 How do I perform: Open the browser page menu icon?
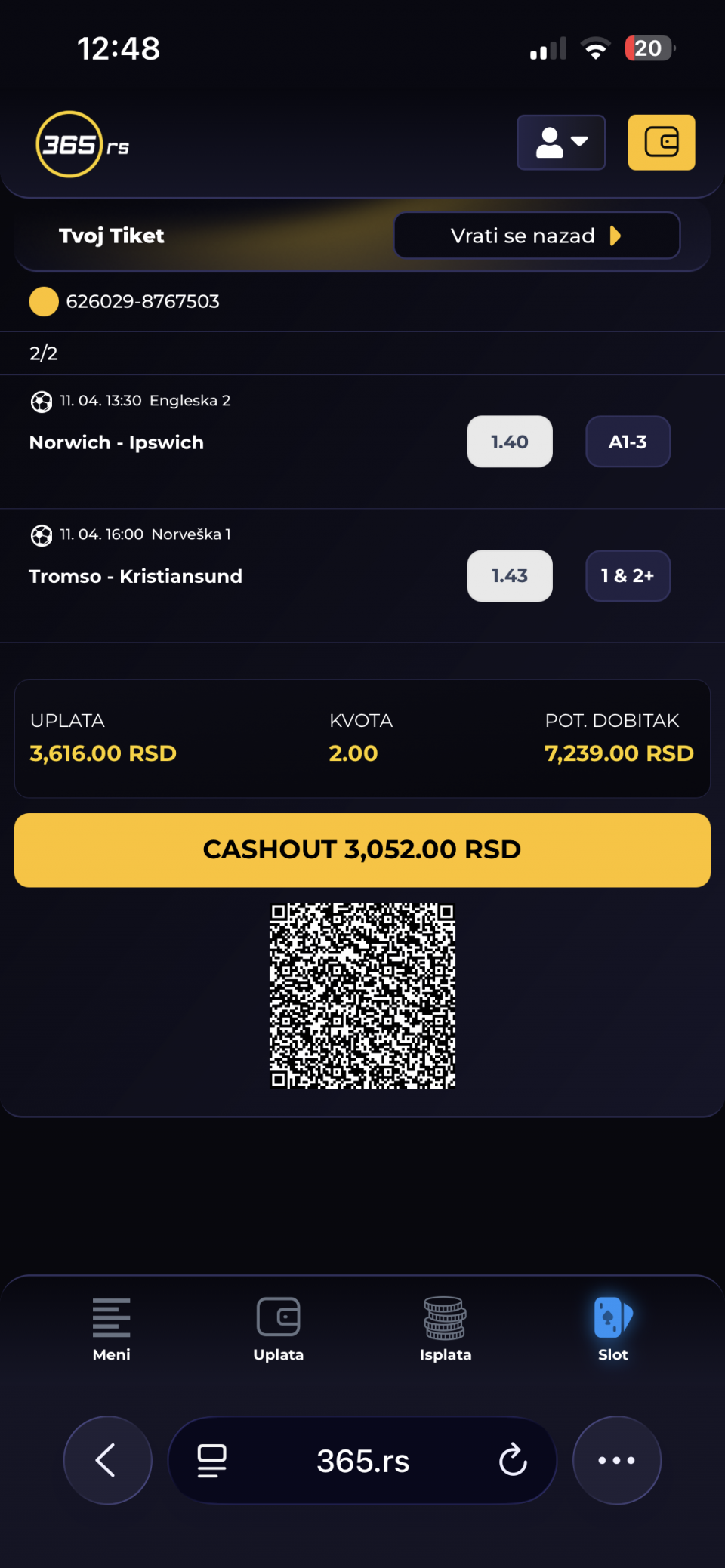tap(212, 1460)
